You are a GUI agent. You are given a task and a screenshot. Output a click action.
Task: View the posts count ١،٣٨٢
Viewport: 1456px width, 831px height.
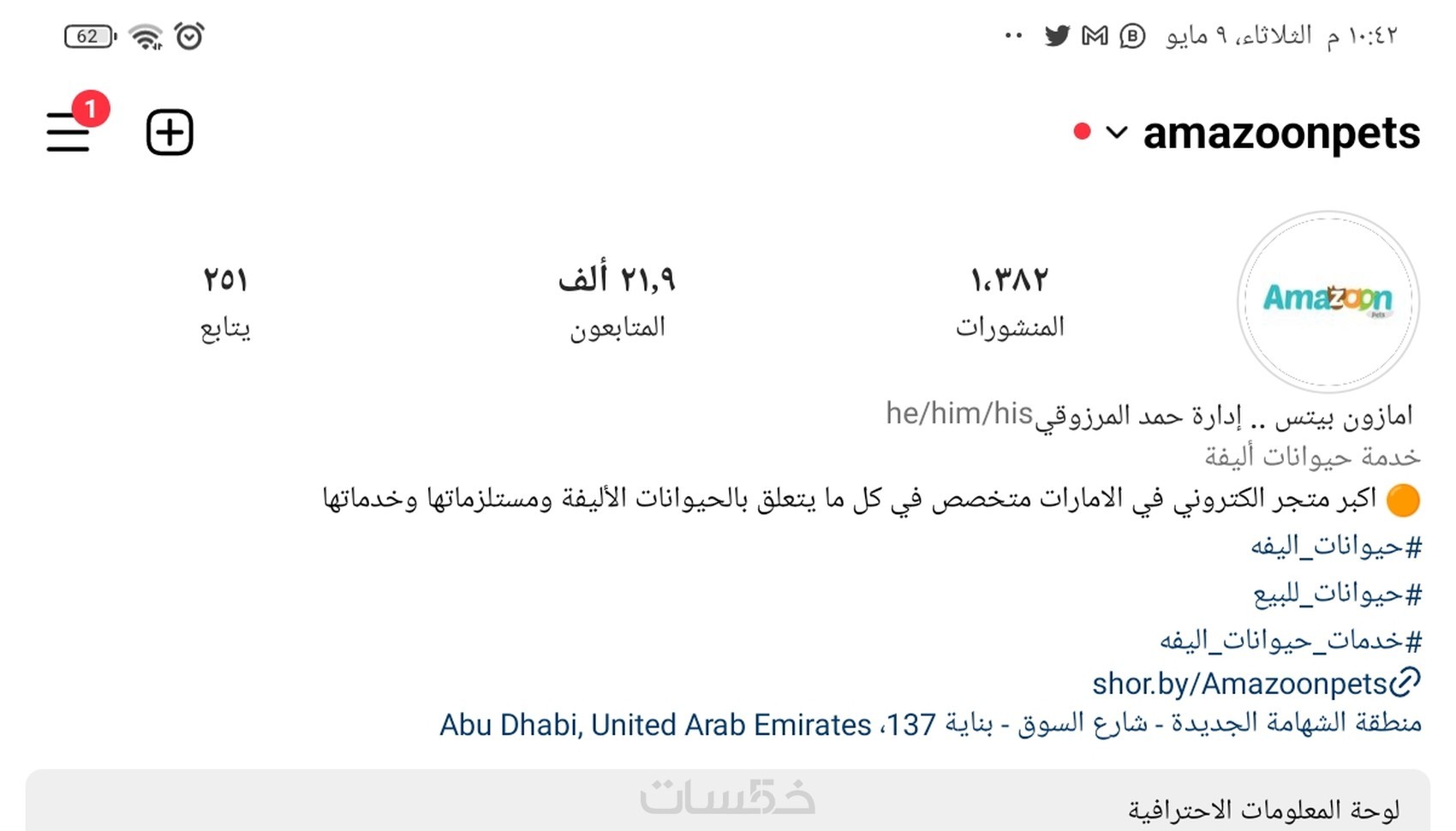click(1010, 302)
